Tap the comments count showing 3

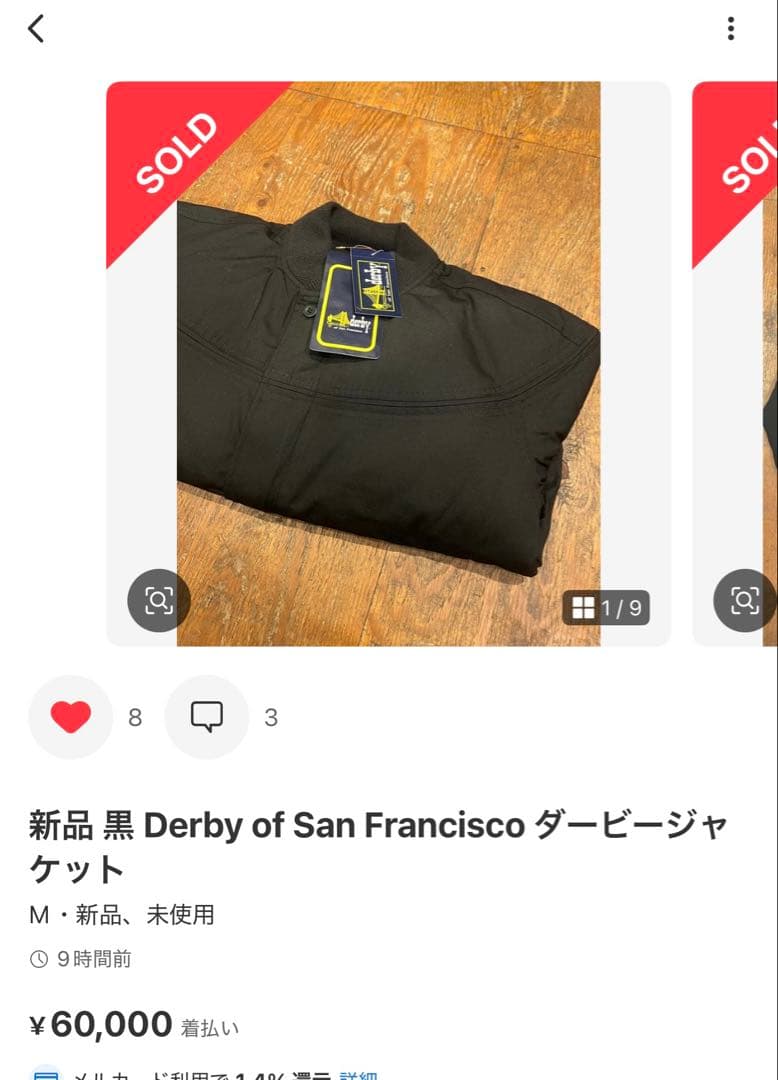click(x=269, y=717)
